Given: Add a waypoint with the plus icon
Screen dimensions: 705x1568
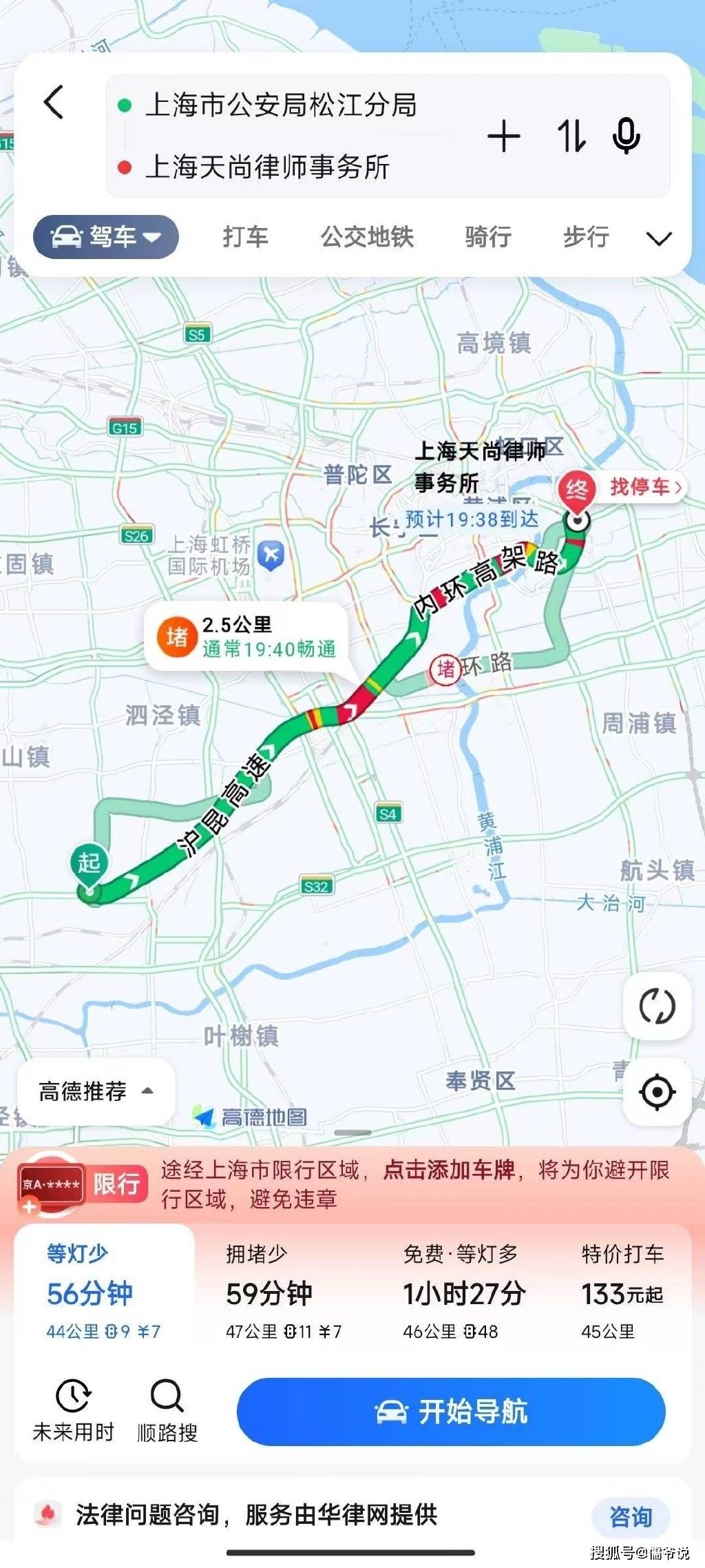Looking at the screenshot, I should pyautogui.click(x=503, y=136).
